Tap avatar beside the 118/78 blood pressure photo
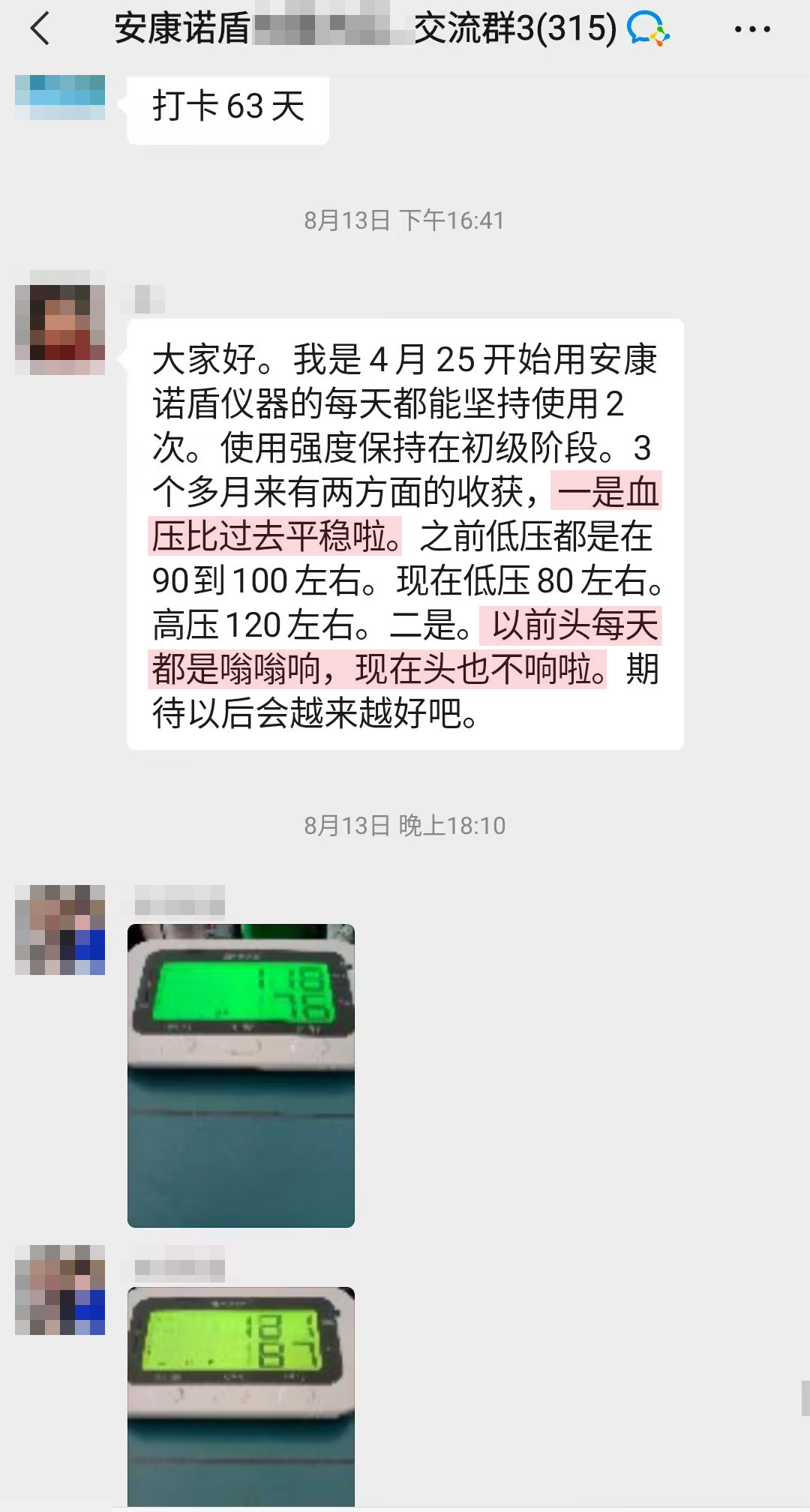This screenshot has width=810, height=1512. pos(60,930)
